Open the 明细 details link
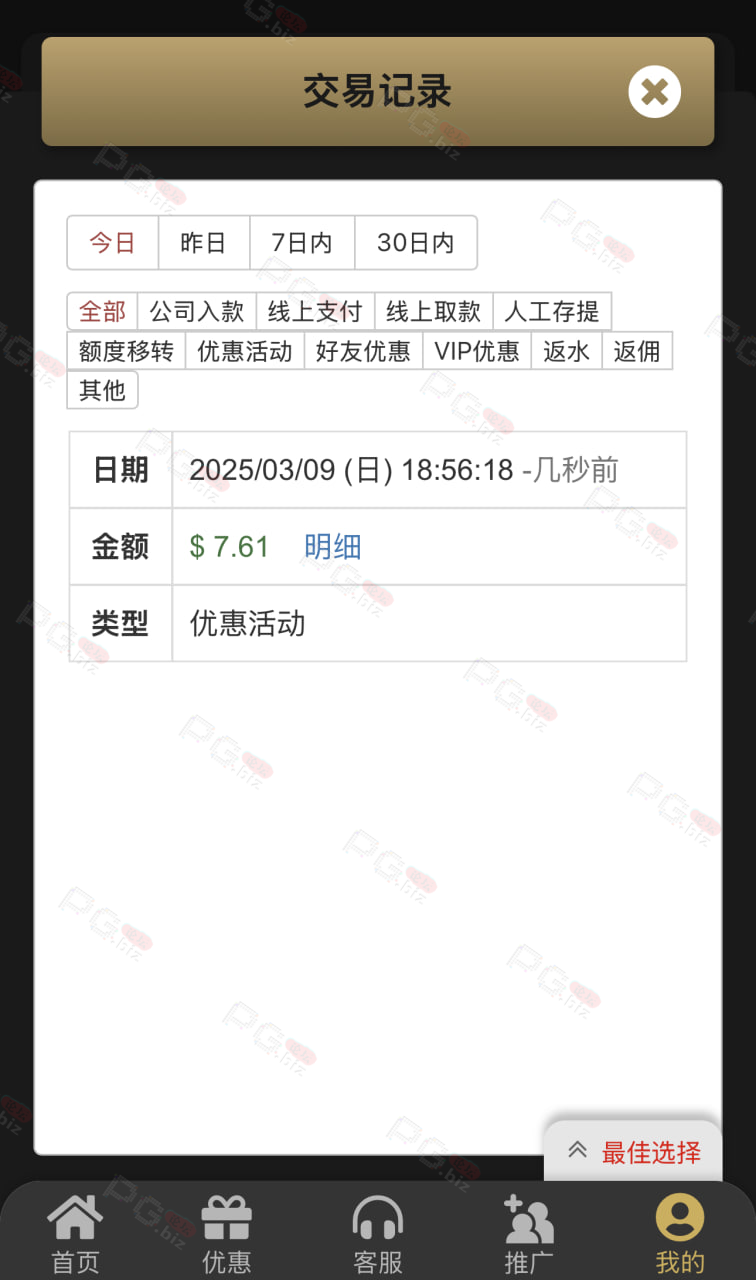This screenshot has width=756, height=1280. pyautogui.click(x=333, y=547)
